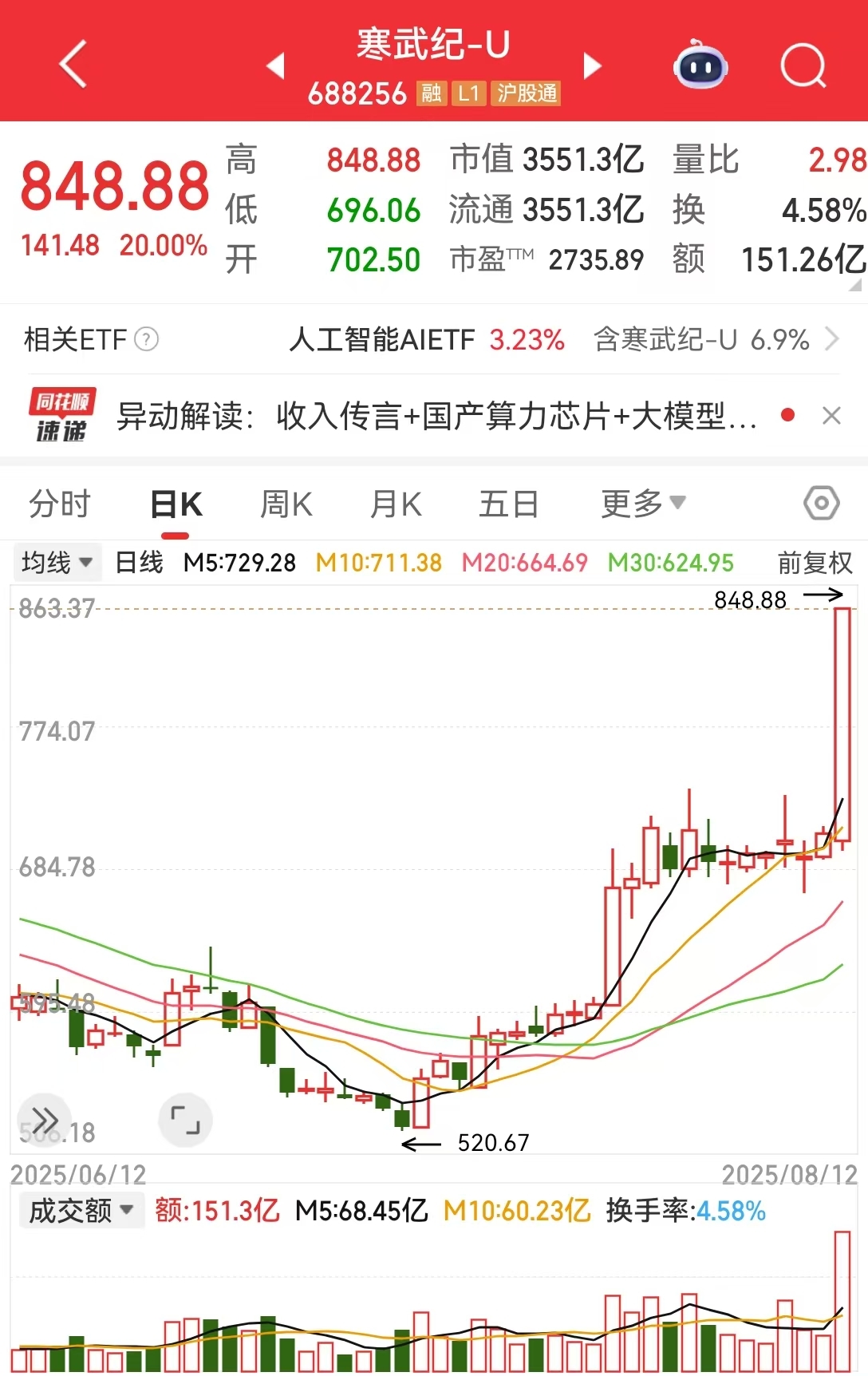This screenshot has height=1376, width=868.
Task: Switch to 月K chart
Action: pyautogui.click(x=396, y=504)
